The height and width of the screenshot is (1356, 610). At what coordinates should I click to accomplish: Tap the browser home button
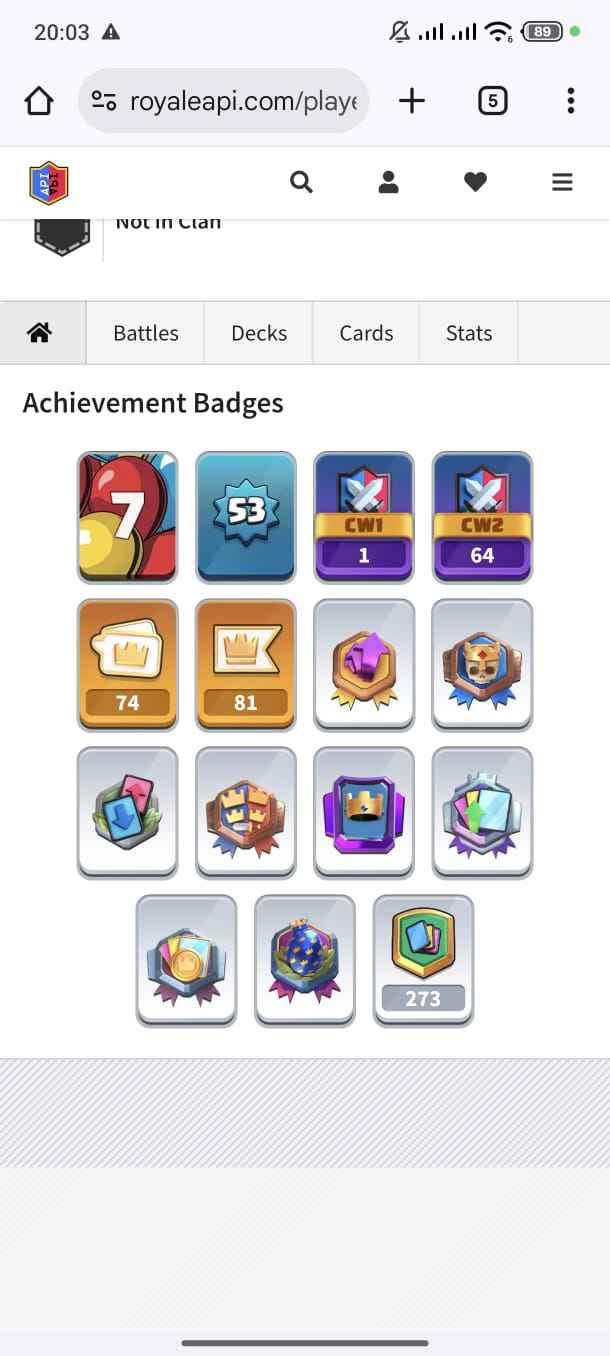click(38, 101)
